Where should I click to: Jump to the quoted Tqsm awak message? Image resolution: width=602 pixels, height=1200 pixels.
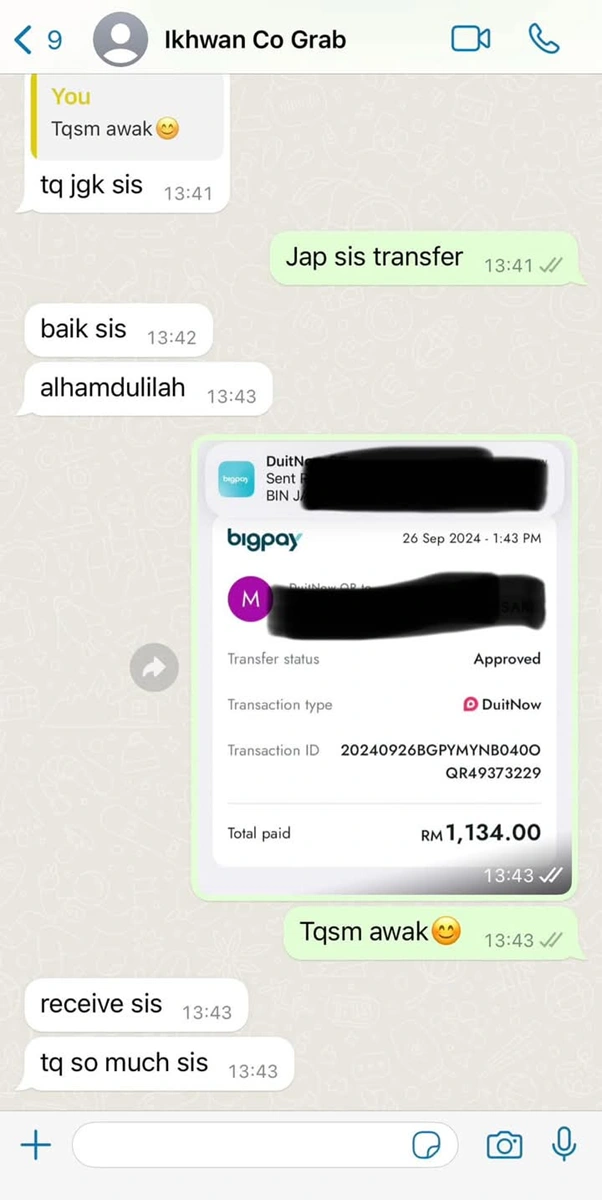coord(125,115)
